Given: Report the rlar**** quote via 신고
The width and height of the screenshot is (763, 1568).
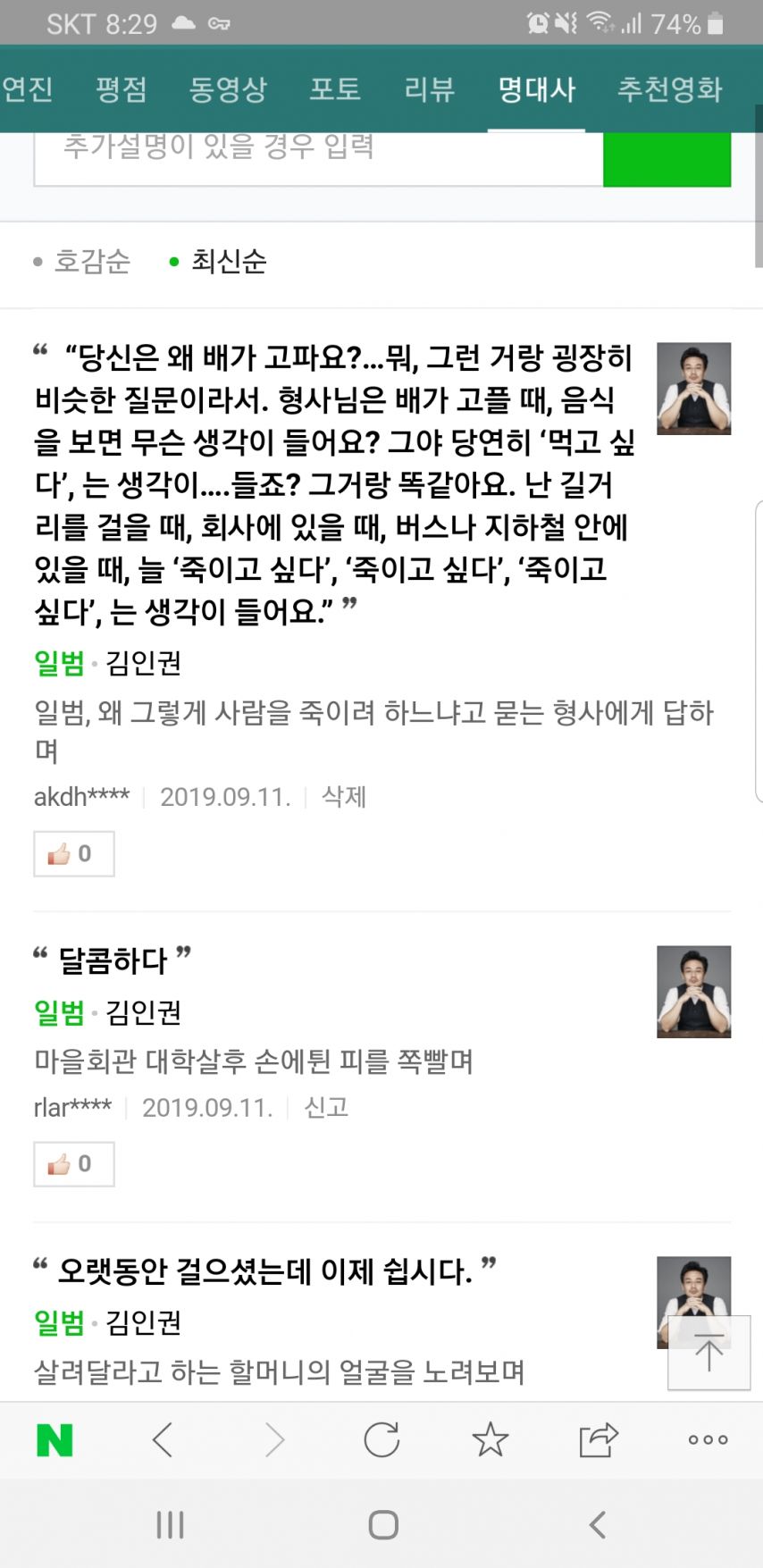Looking at the screenshot, I should [x=326, y=1107].
